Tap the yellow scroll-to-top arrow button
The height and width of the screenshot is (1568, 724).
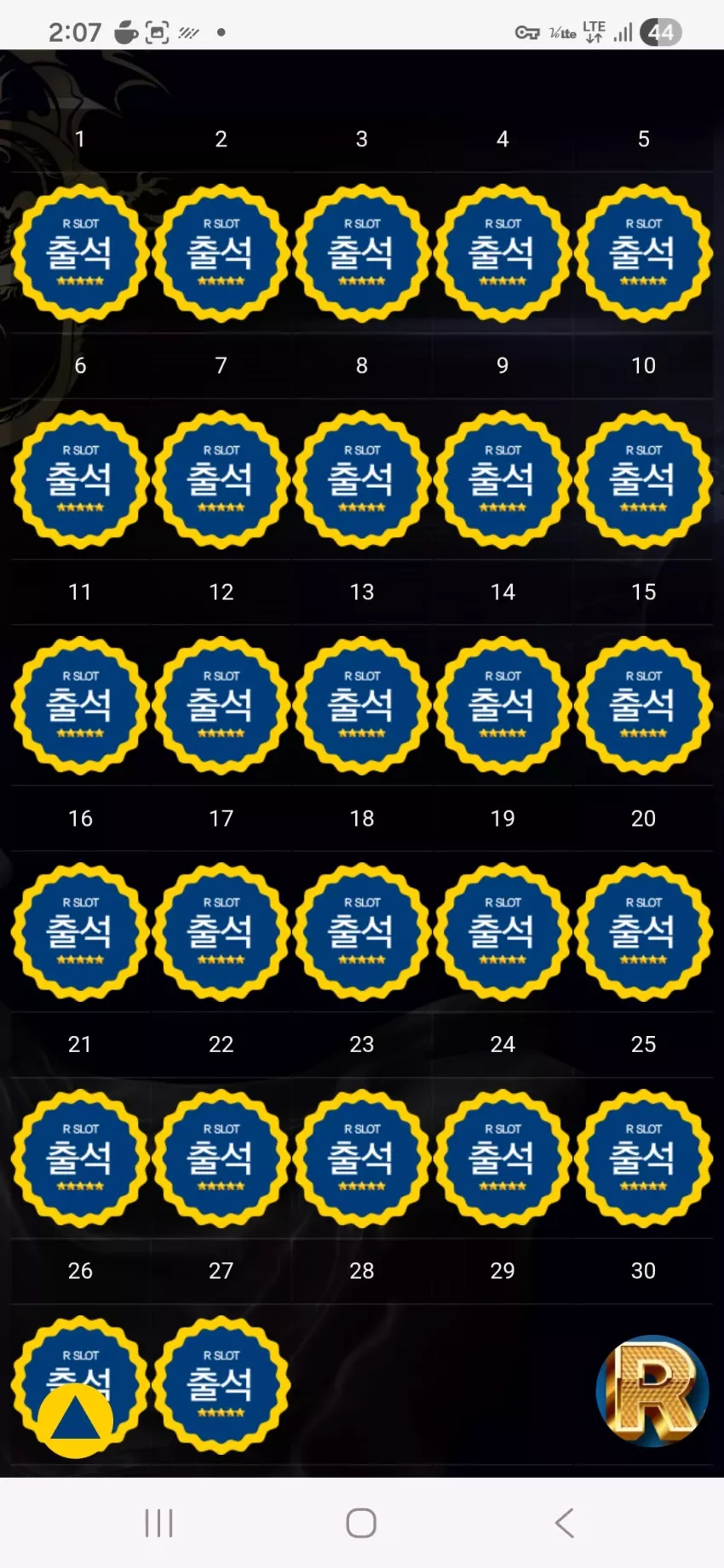(x=75, y=1421)
